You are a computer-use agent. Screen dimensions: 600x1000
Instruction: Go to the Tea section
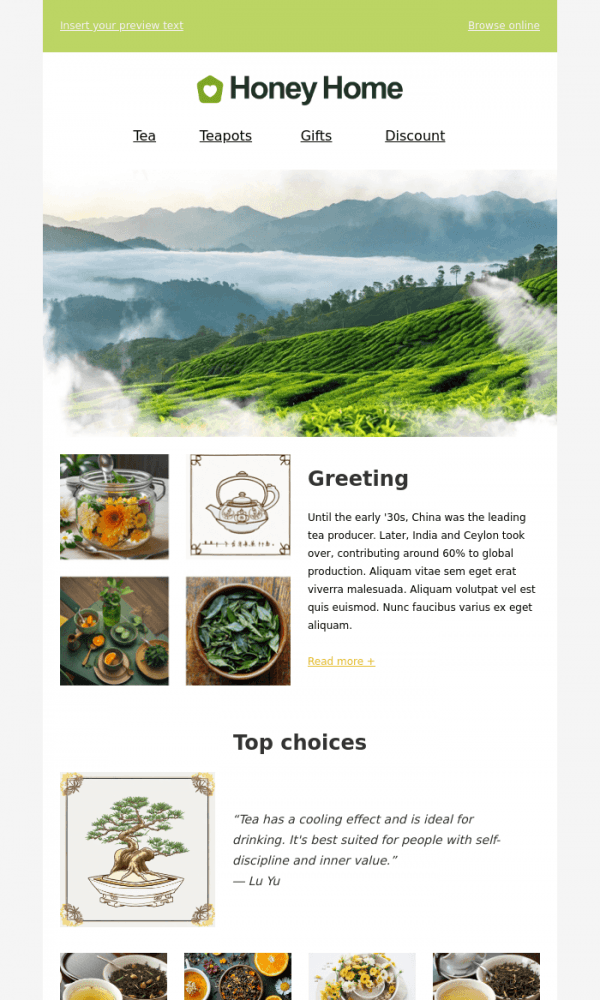[144, 136]
